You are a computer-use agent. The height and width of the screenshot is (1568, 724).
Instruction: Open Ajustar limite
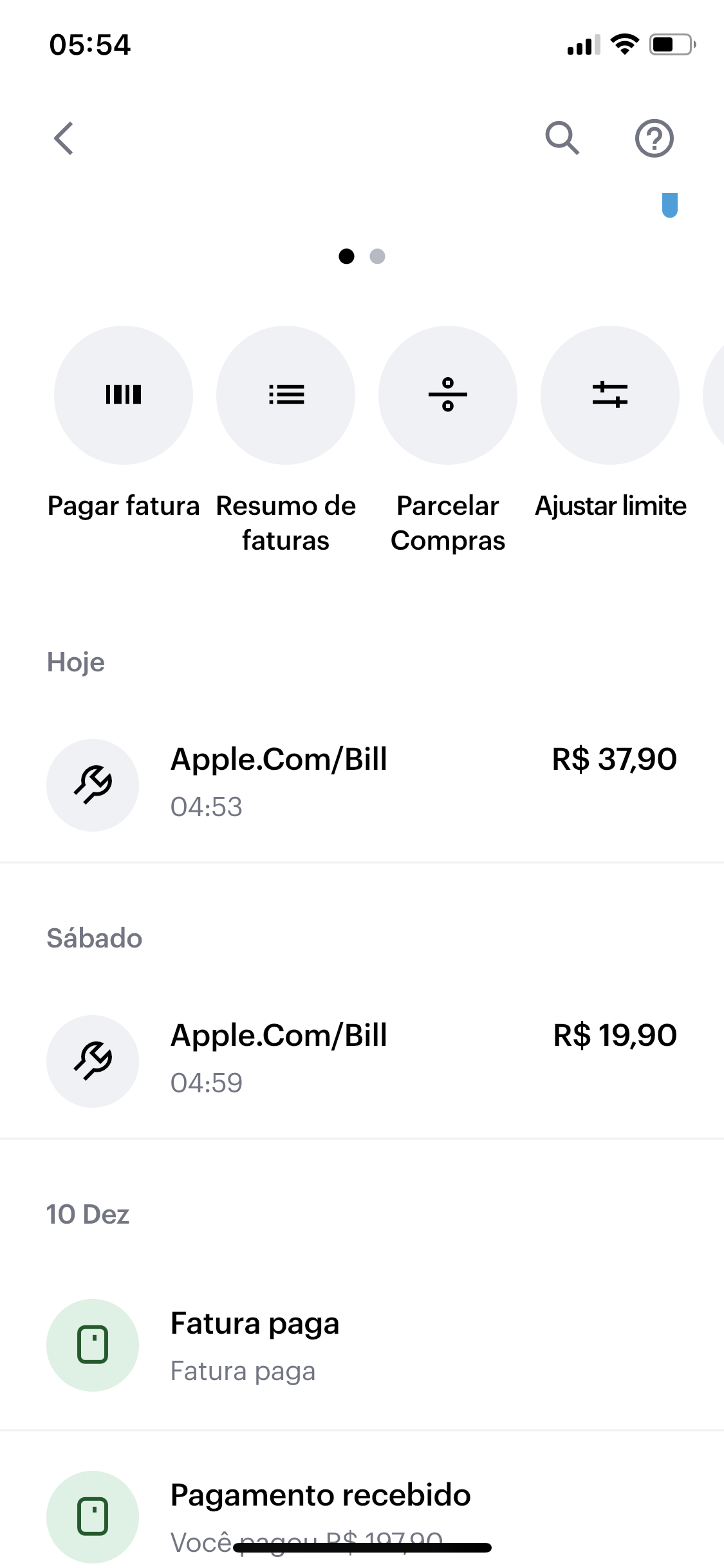pos(610,395)
